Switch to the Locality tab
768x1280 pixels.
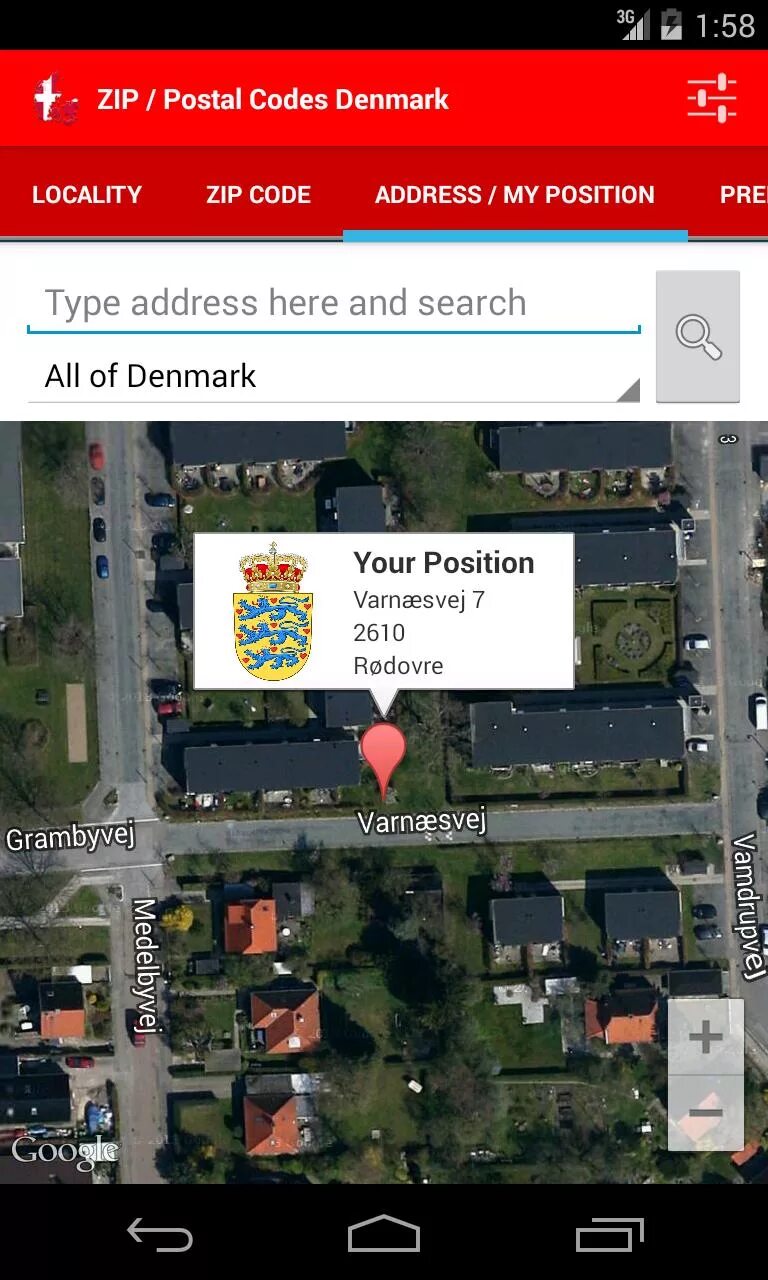click(x=87, y=195)
